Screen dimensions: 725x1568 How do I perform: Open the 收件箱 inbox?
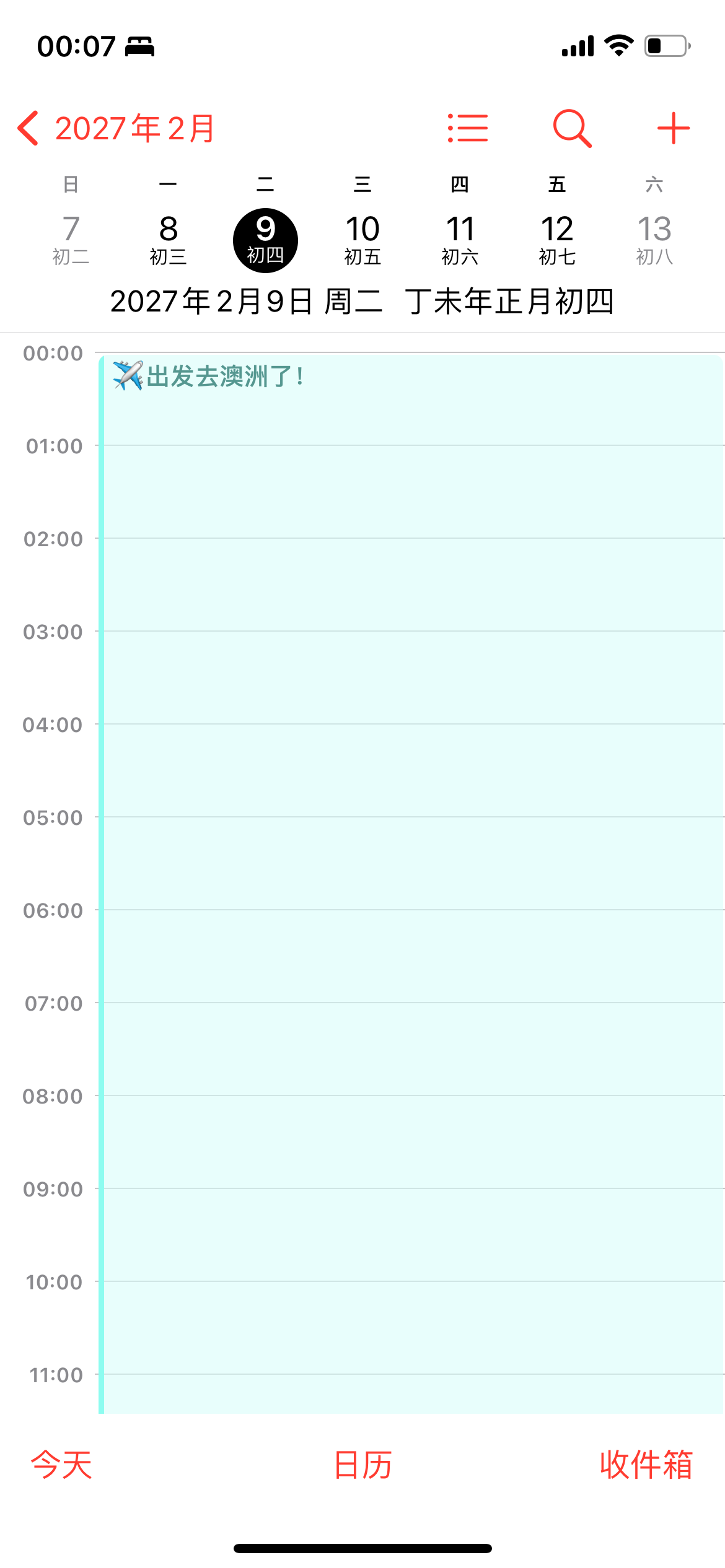(x=646, y=1465)
